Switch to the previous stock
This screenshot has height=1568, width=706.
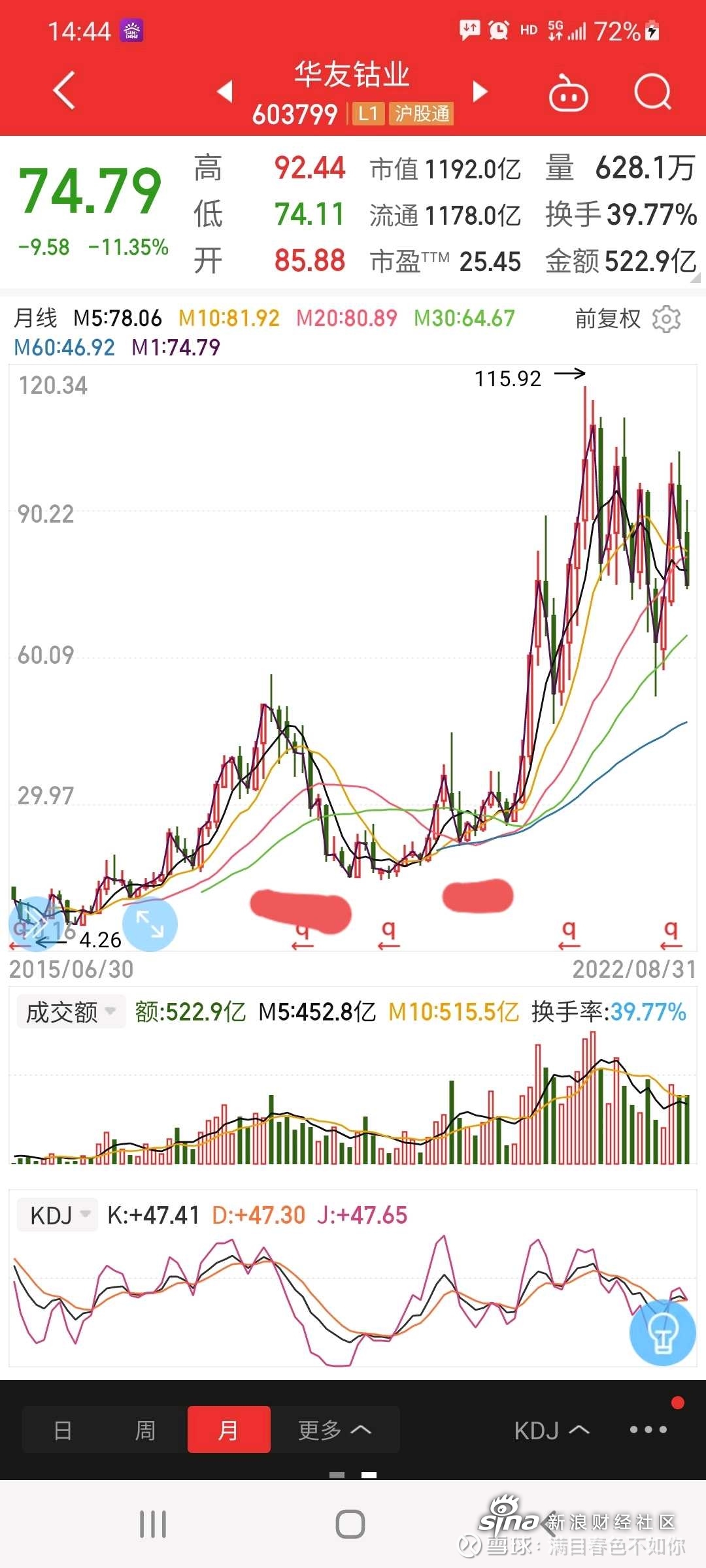(x=225, y=91)
